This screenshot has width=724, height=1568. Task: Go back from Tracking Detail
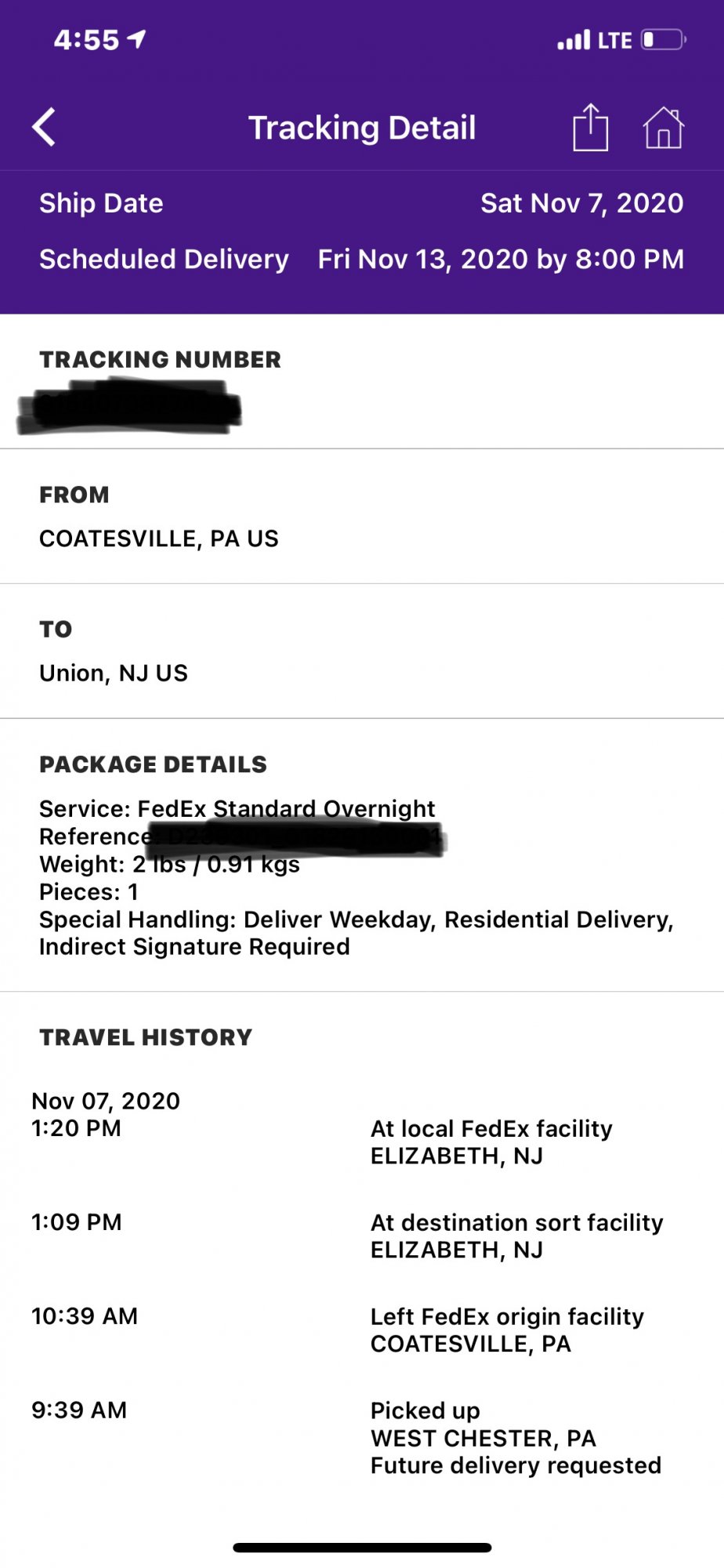coord(44,127)
